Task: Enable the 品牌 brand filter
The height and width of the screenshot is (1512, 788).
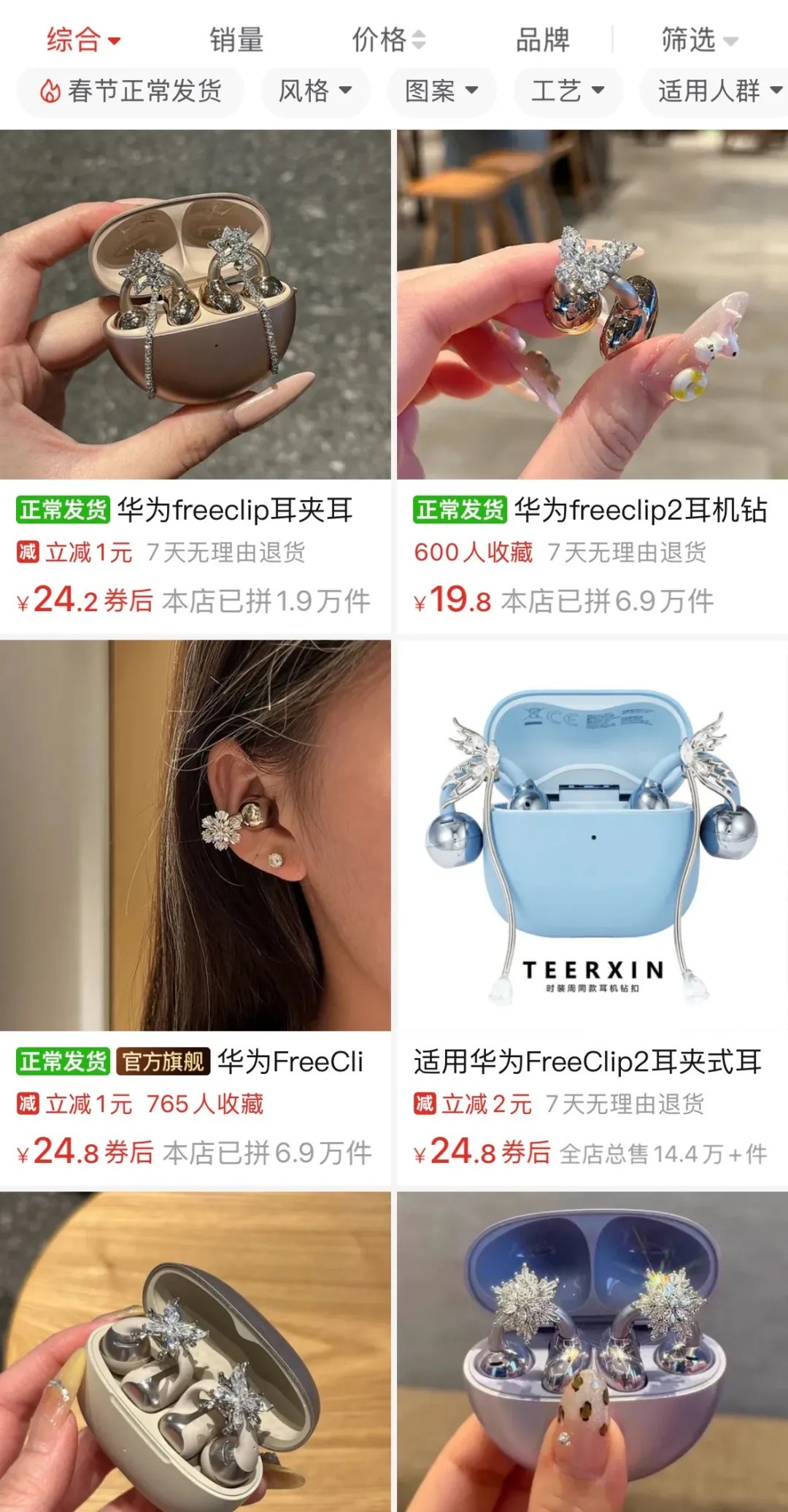Action: (542, 40)
